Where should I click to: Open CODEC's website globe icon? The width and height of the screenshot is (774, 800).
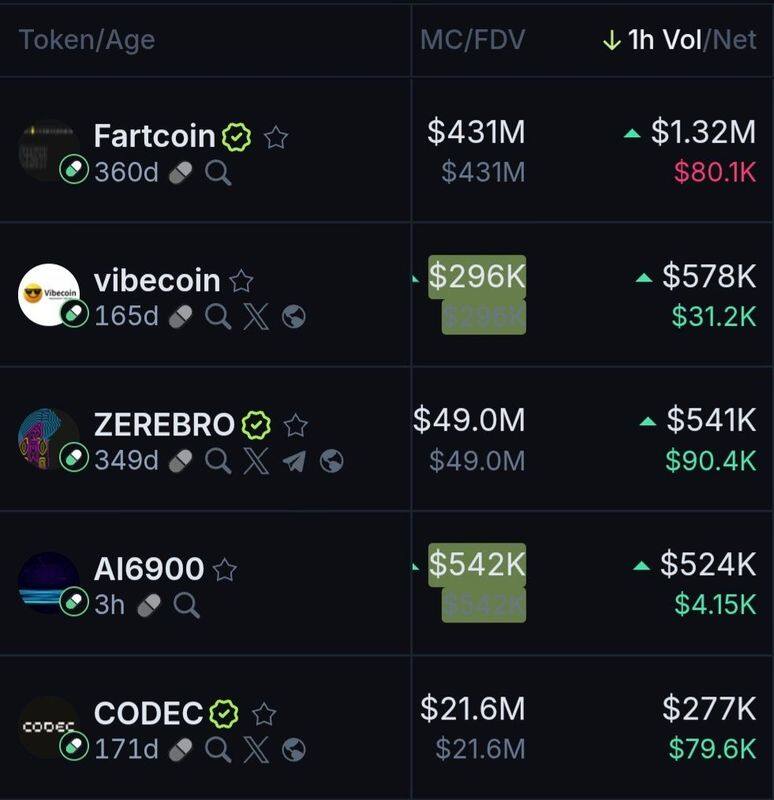coord(294,749)
